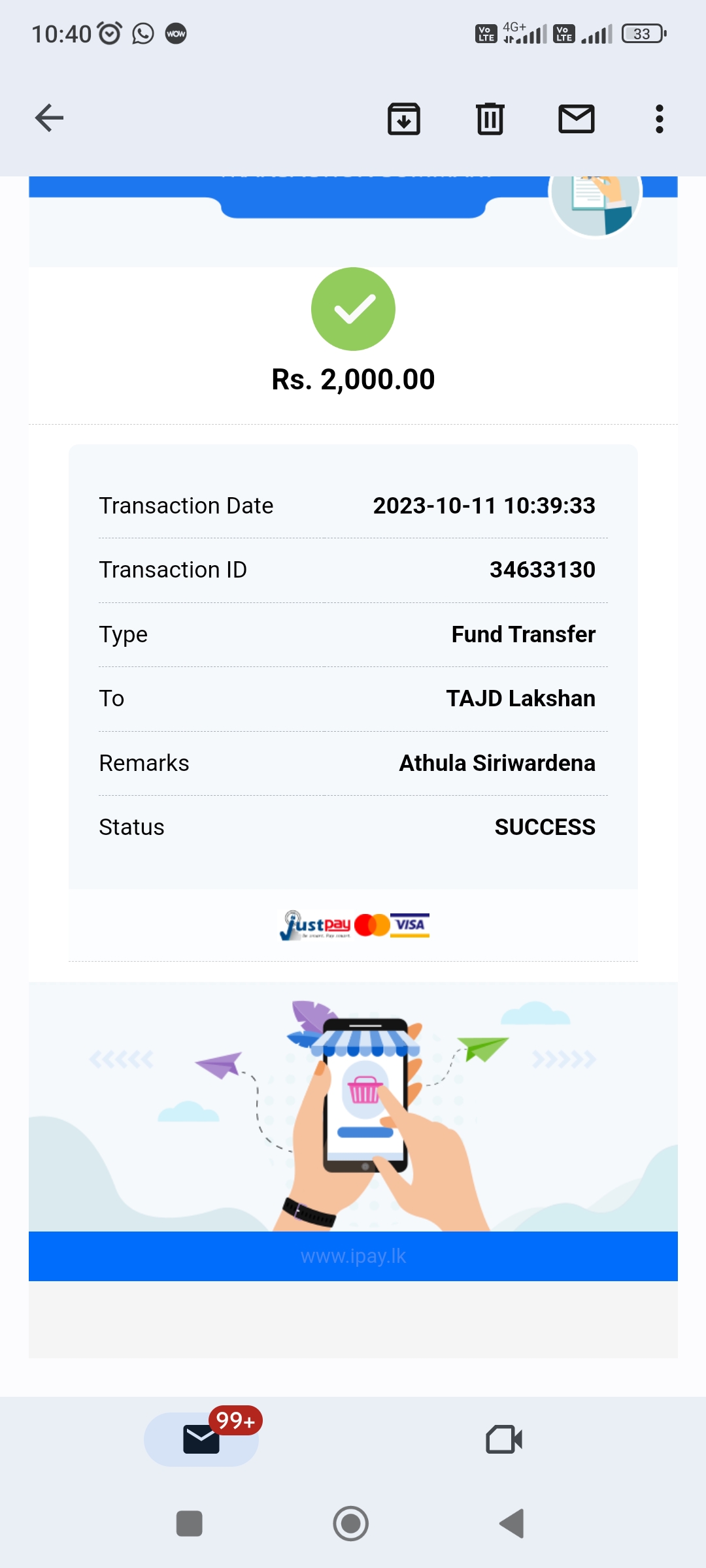Mark this email as unread

[x=576, y=119]
